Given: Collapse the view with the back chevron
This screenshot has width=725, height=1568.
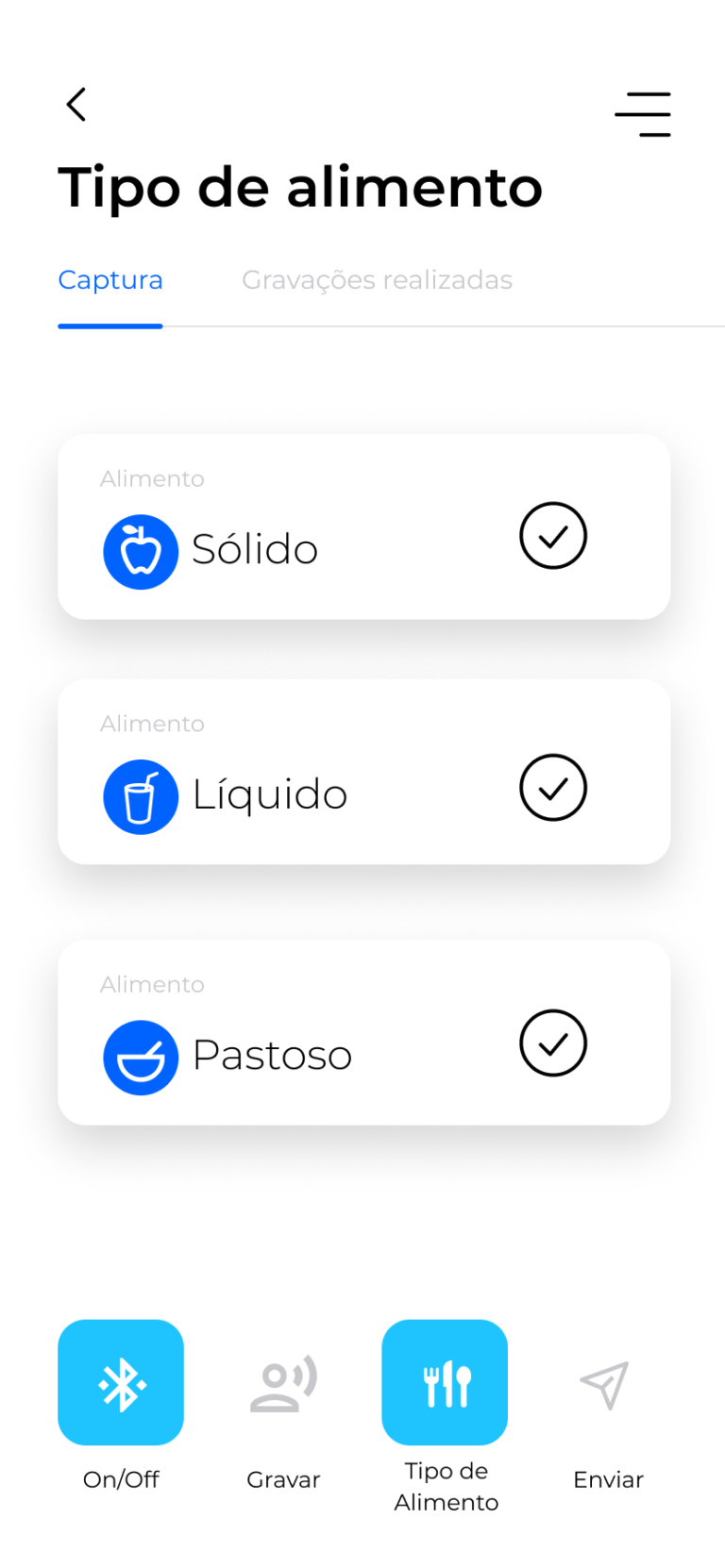Looking at the screenshot, I should click(x=76, y=104).
